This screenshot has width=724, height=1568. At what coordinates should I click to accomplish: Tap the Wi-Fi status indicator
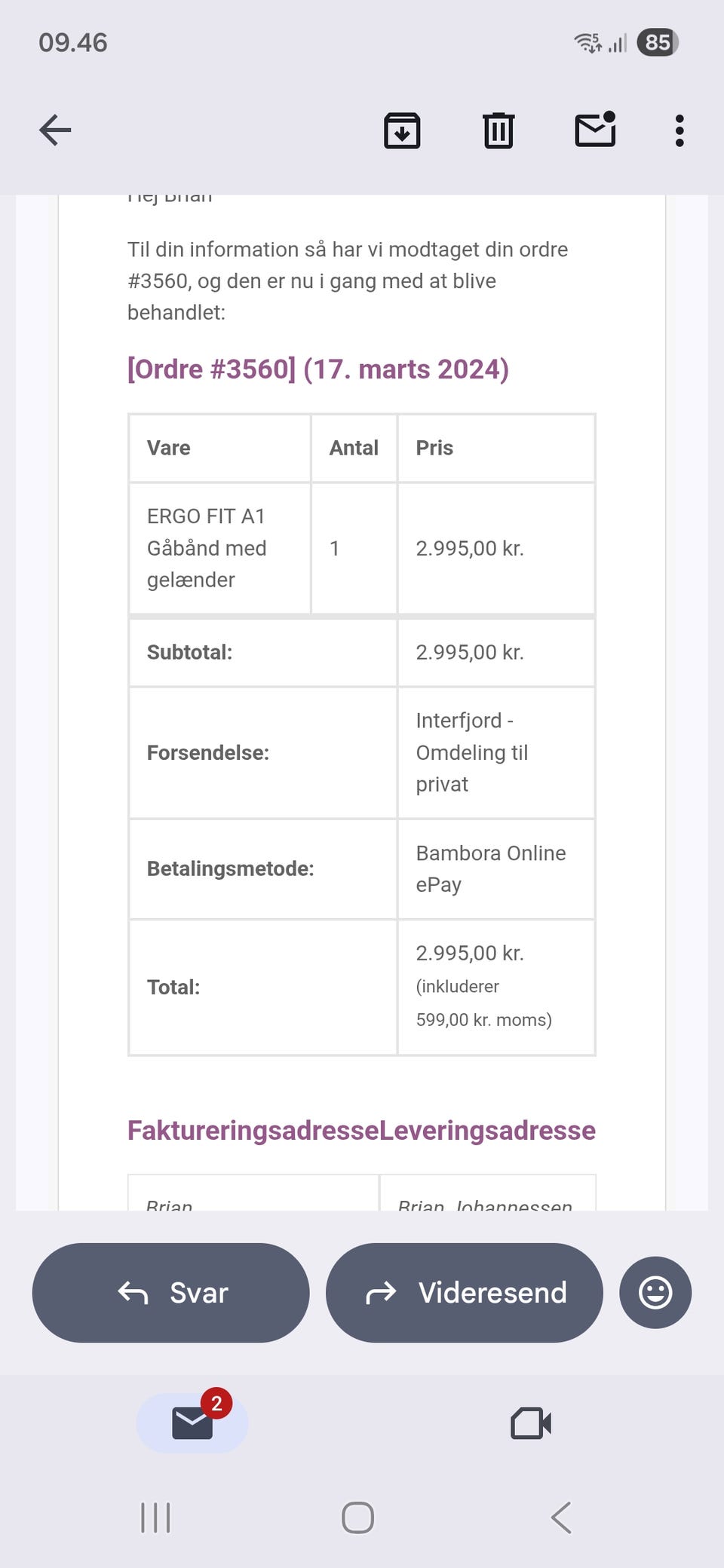(x=589, y=42)
